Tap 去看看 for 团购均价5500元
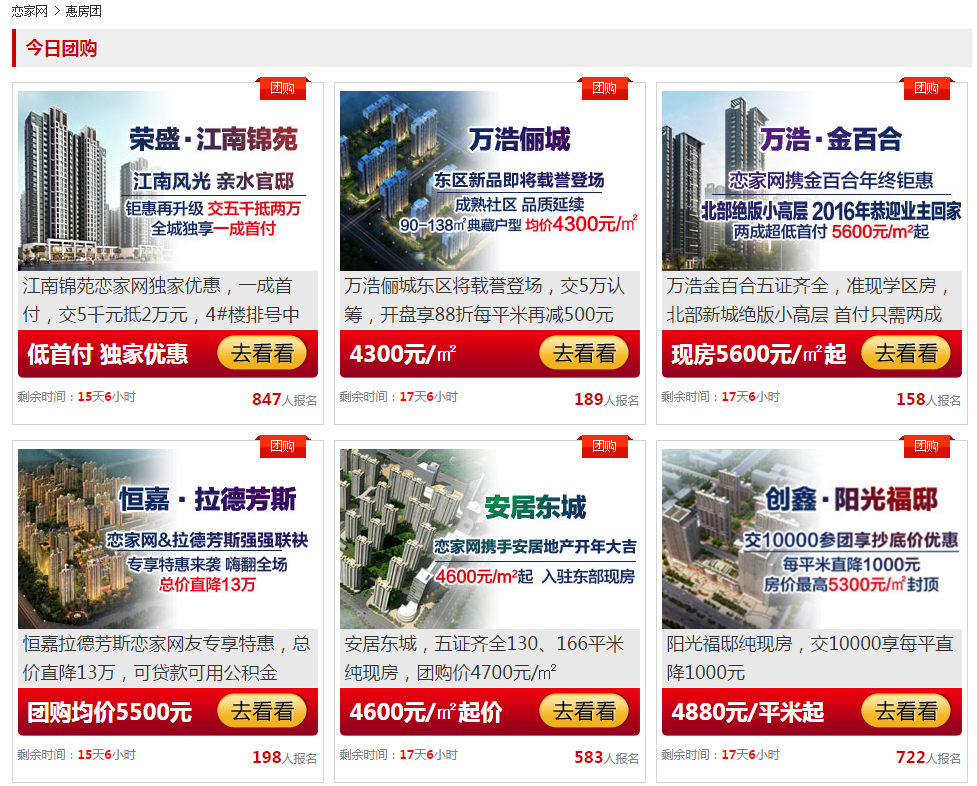This screenshot has height=786, width=977. [263, 711]
